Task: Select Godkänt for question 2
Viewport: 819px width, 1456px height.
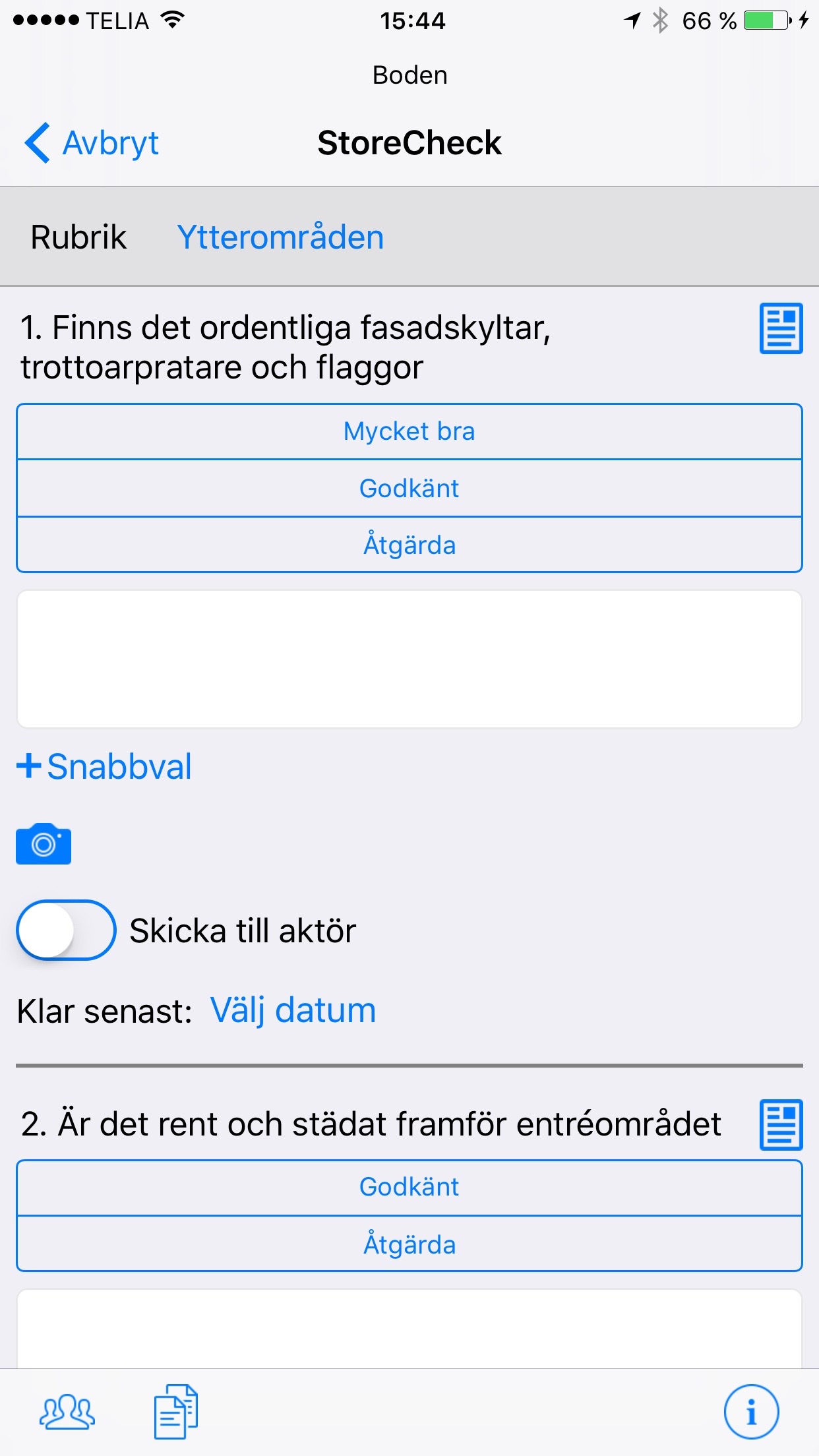Action: (409, 1187)
